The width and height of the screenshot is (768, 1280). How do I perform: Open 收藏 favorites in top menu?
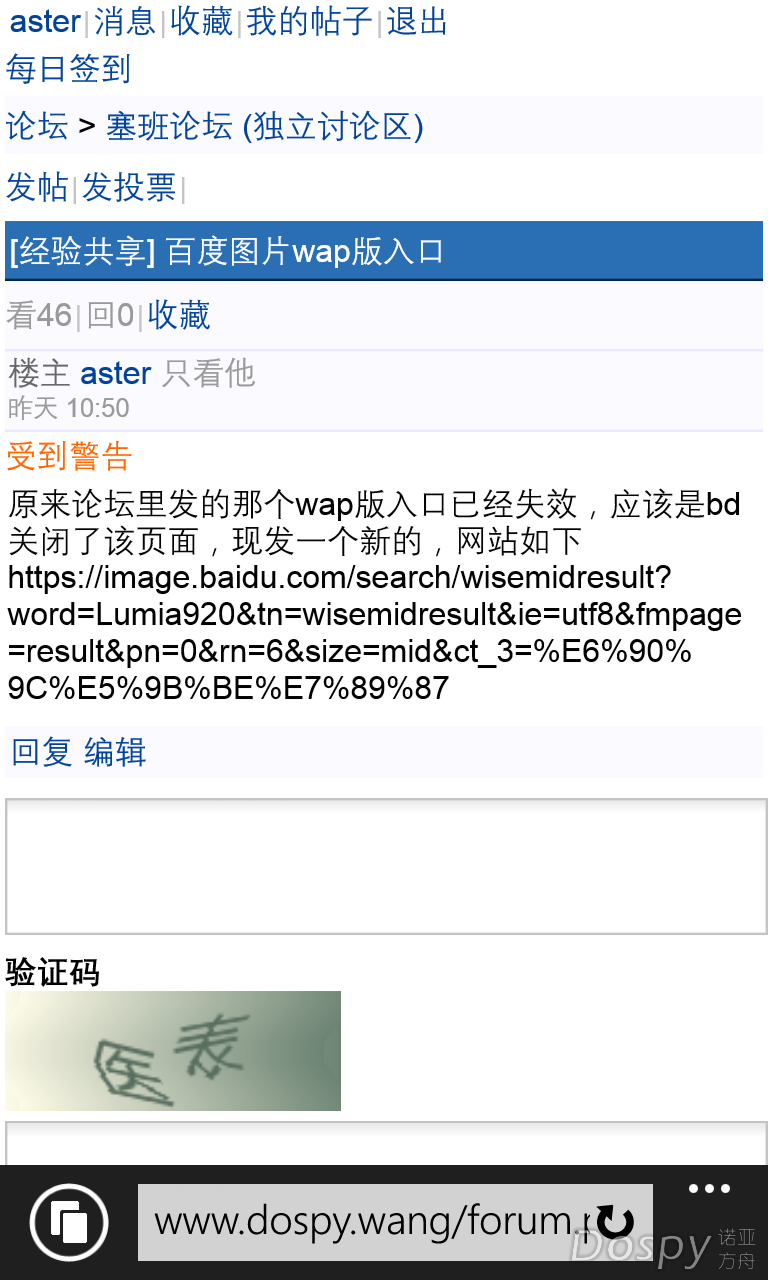coord(201,21)
